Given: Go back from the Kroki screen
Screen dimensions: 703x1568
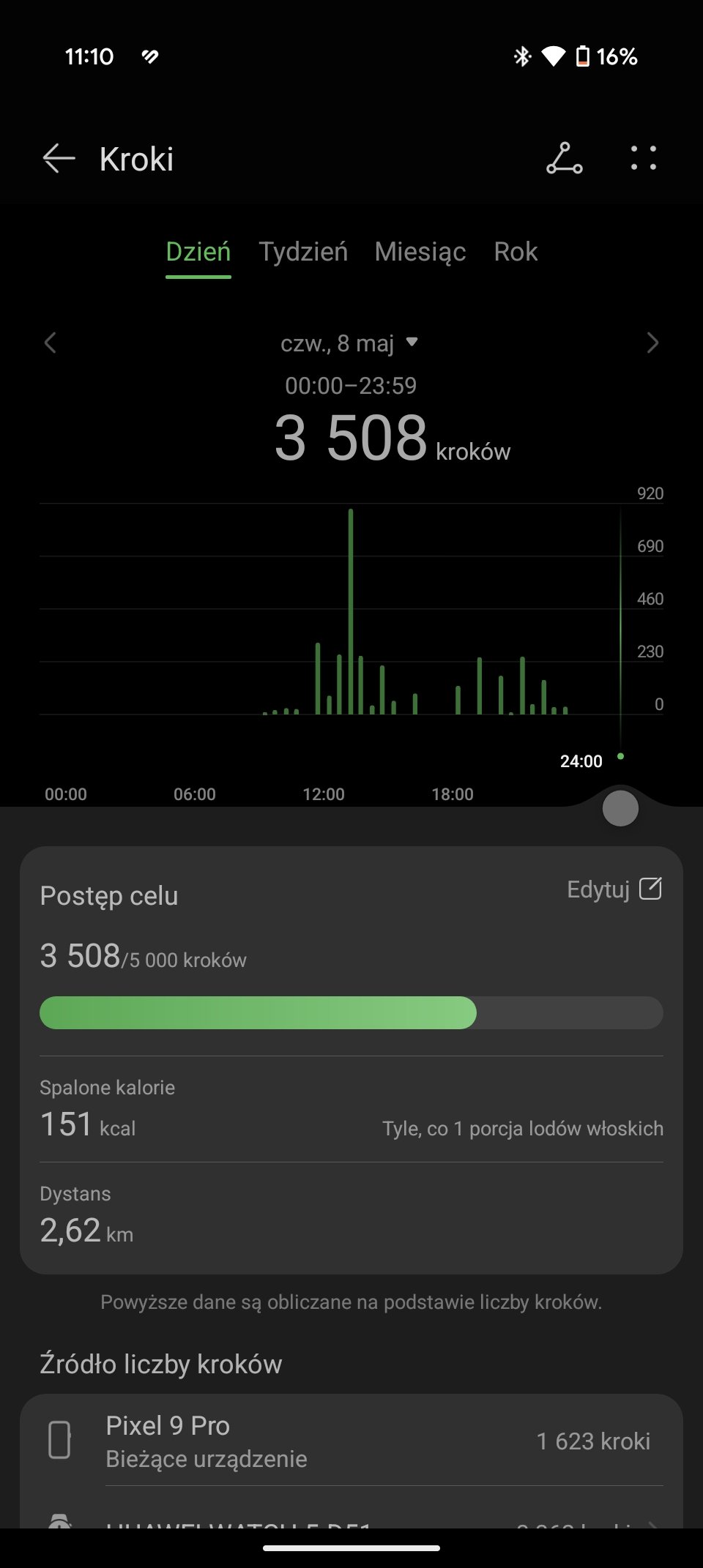Looking at the screenshot, I should click(59, 158).
